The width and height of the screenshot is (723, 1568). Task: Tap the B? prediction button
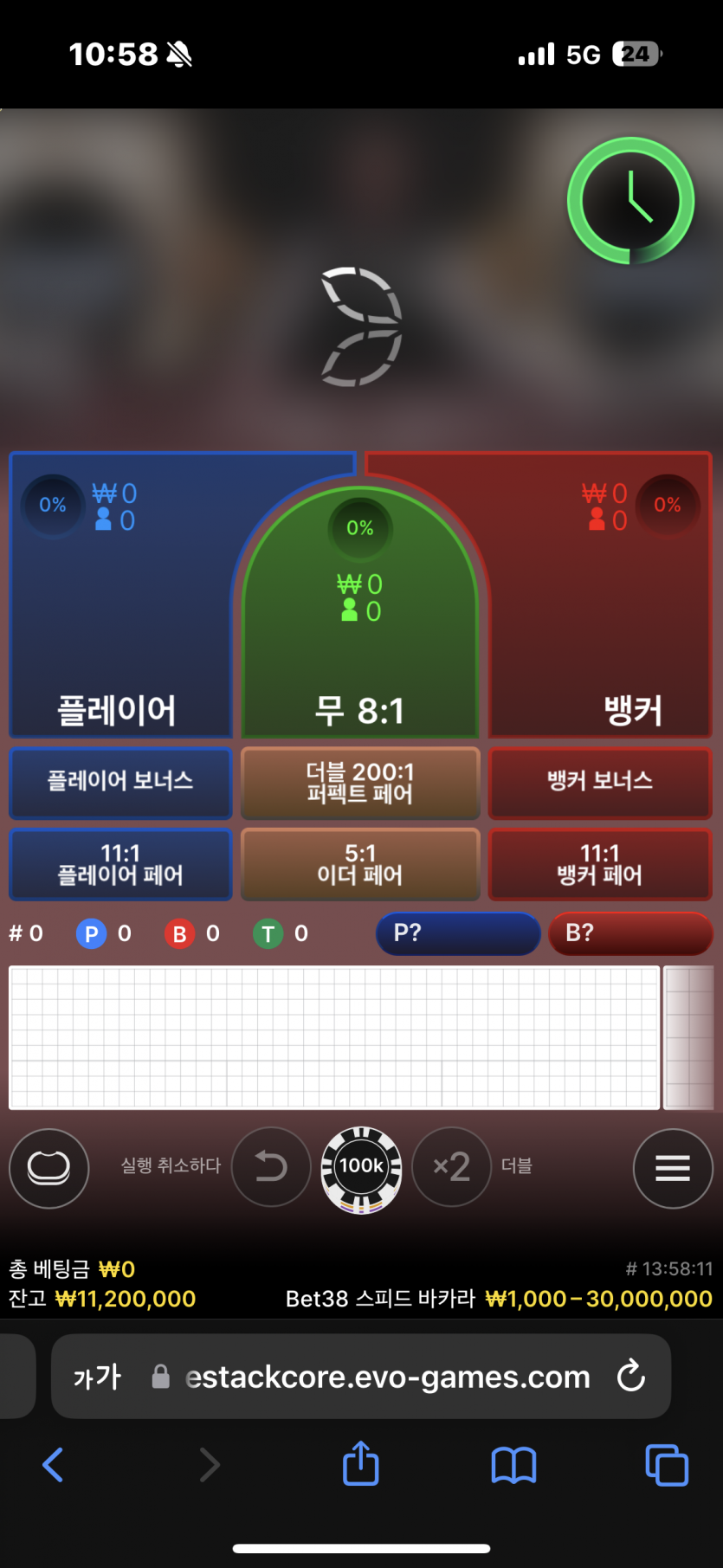(x=629, y=933)
